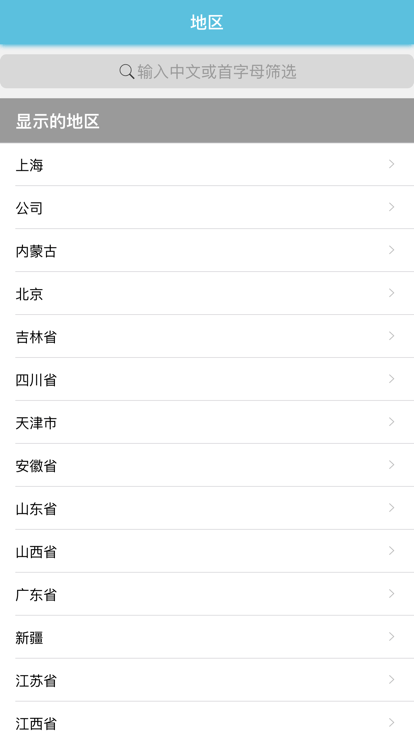Open 江西省 row
The width and height of the screenshot is (414, 736).
pyautogui.click(x=207, y=719)
